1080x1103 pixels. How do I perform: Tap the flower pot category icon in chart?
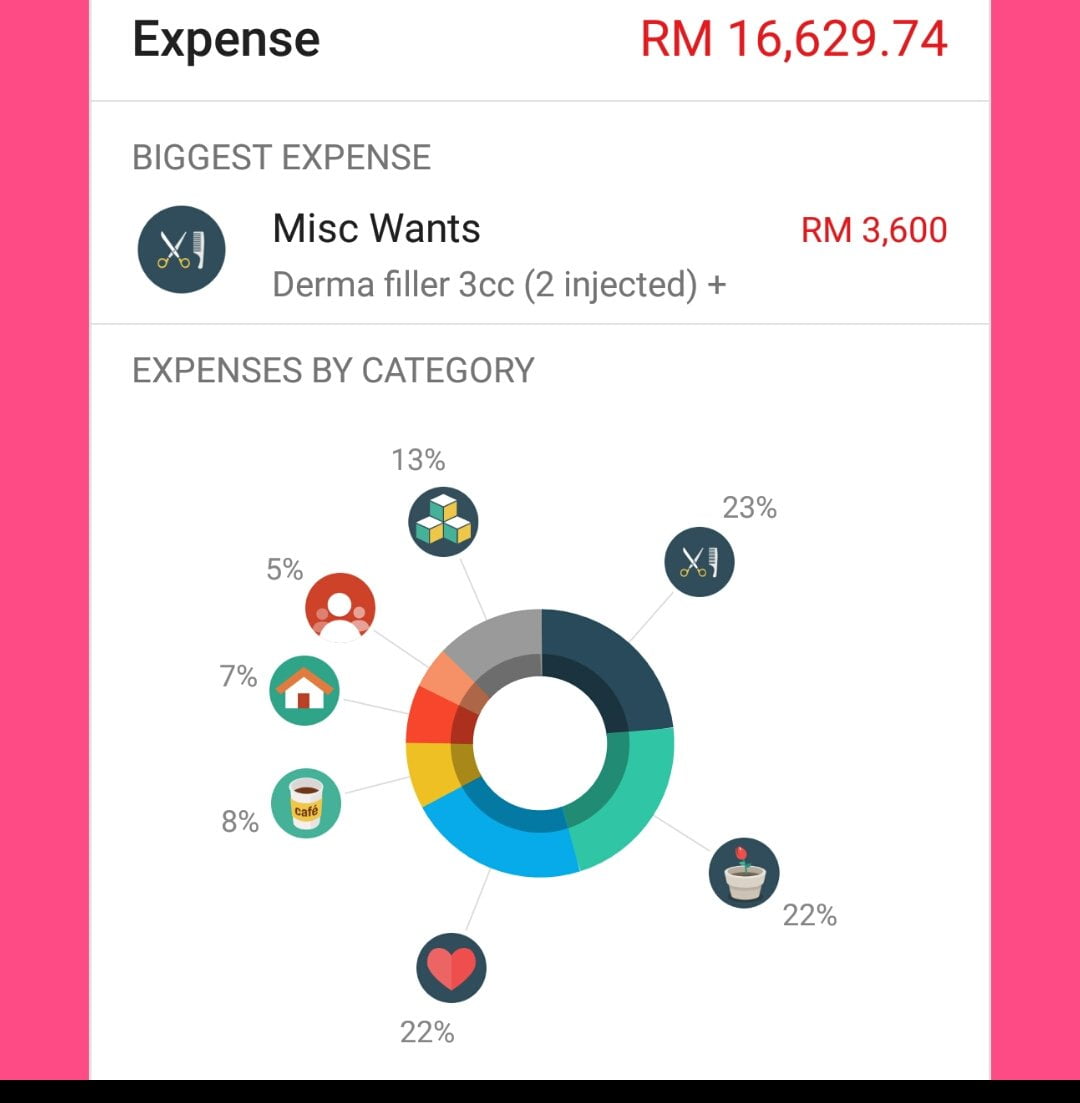click(744, 873)
